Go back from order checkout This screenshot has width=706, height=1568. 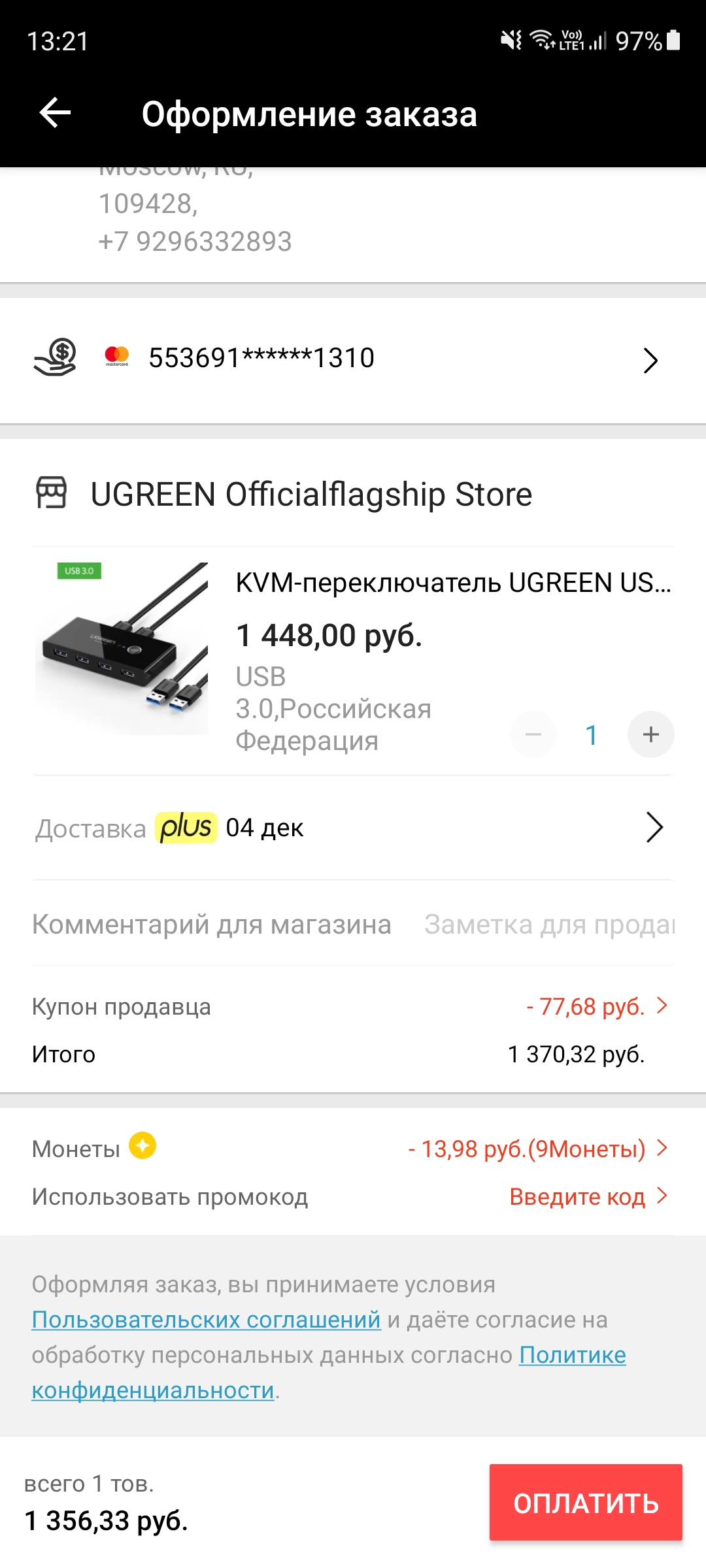click(x=56, y=113)
